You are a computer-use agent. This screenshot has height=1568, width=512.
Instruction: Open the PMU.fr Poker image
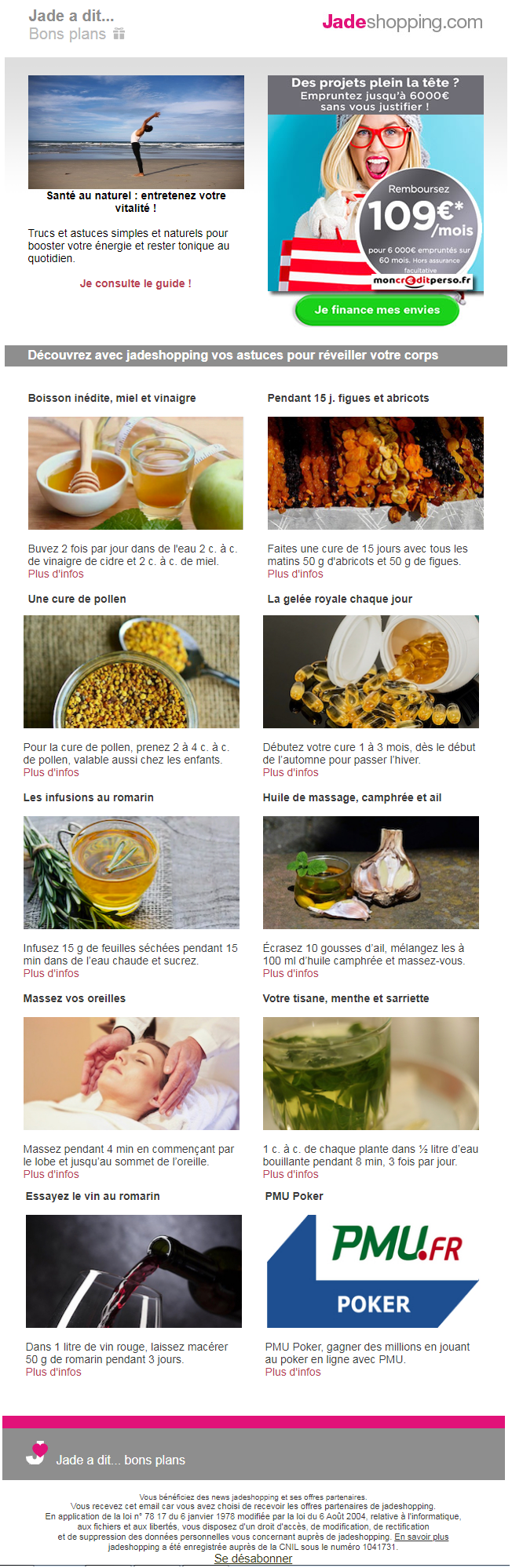372,1271
